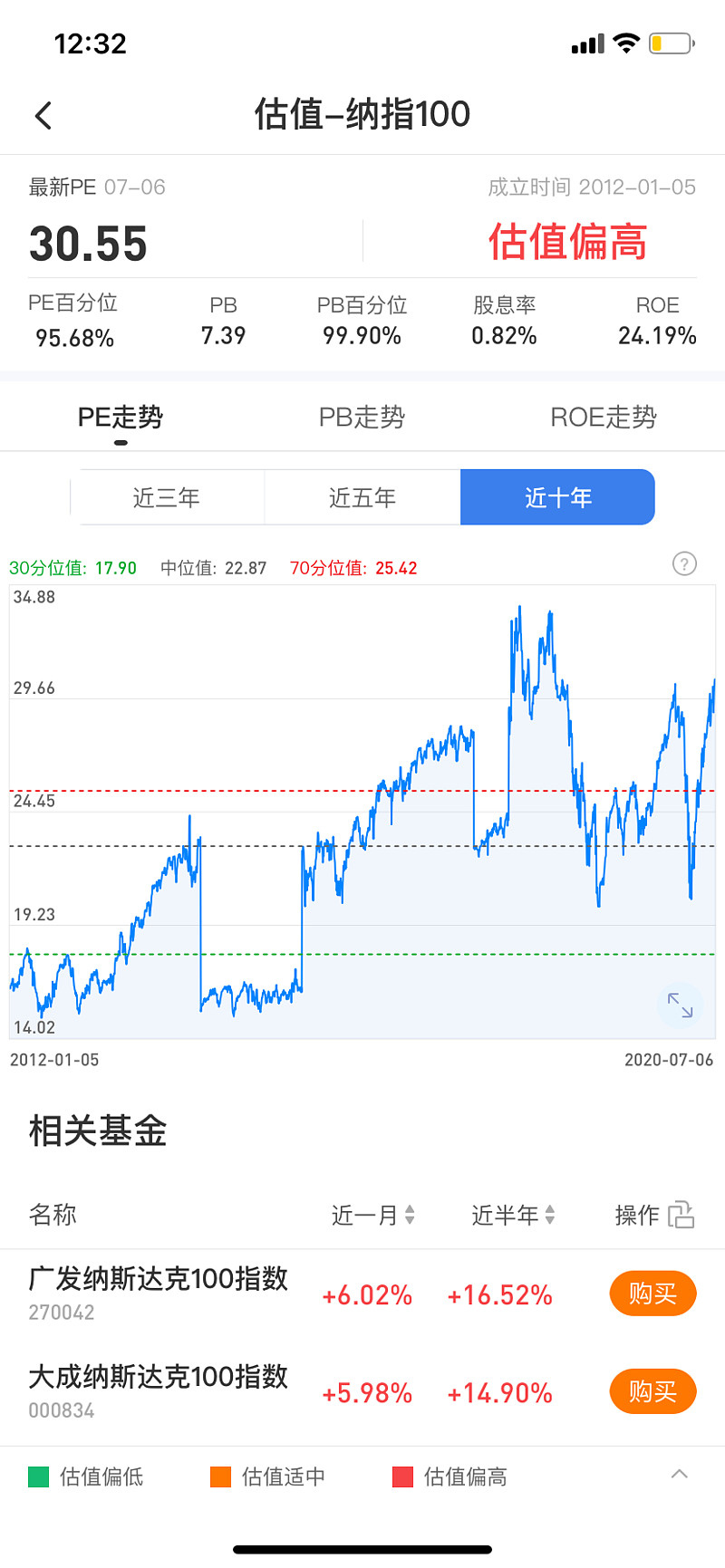Open 广发纳斯达克100指数 fund details
Viewport: 725px width, 1568px height.
[x=159, y=1293]
